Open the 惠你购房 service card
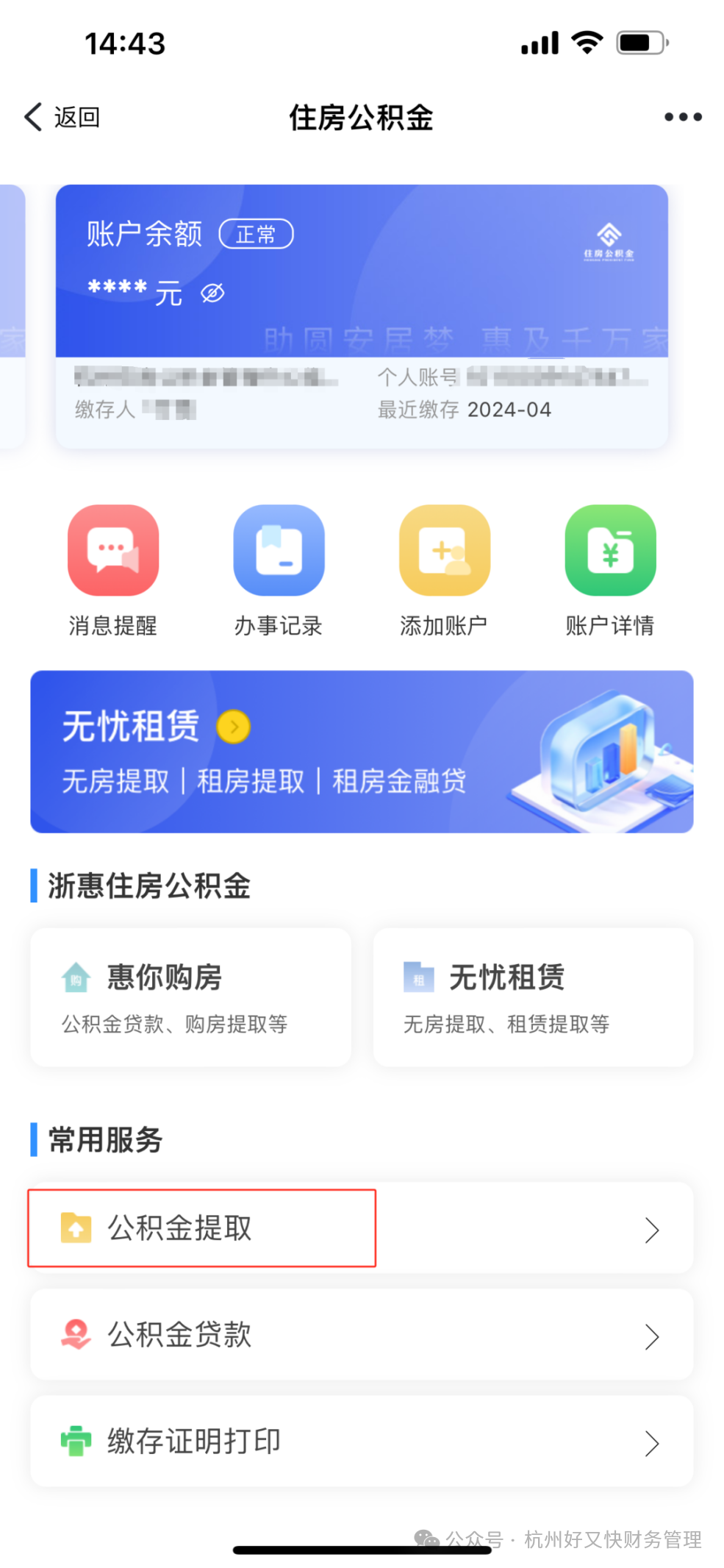This screenshot has height=1568, width=724. click(190, 998)
